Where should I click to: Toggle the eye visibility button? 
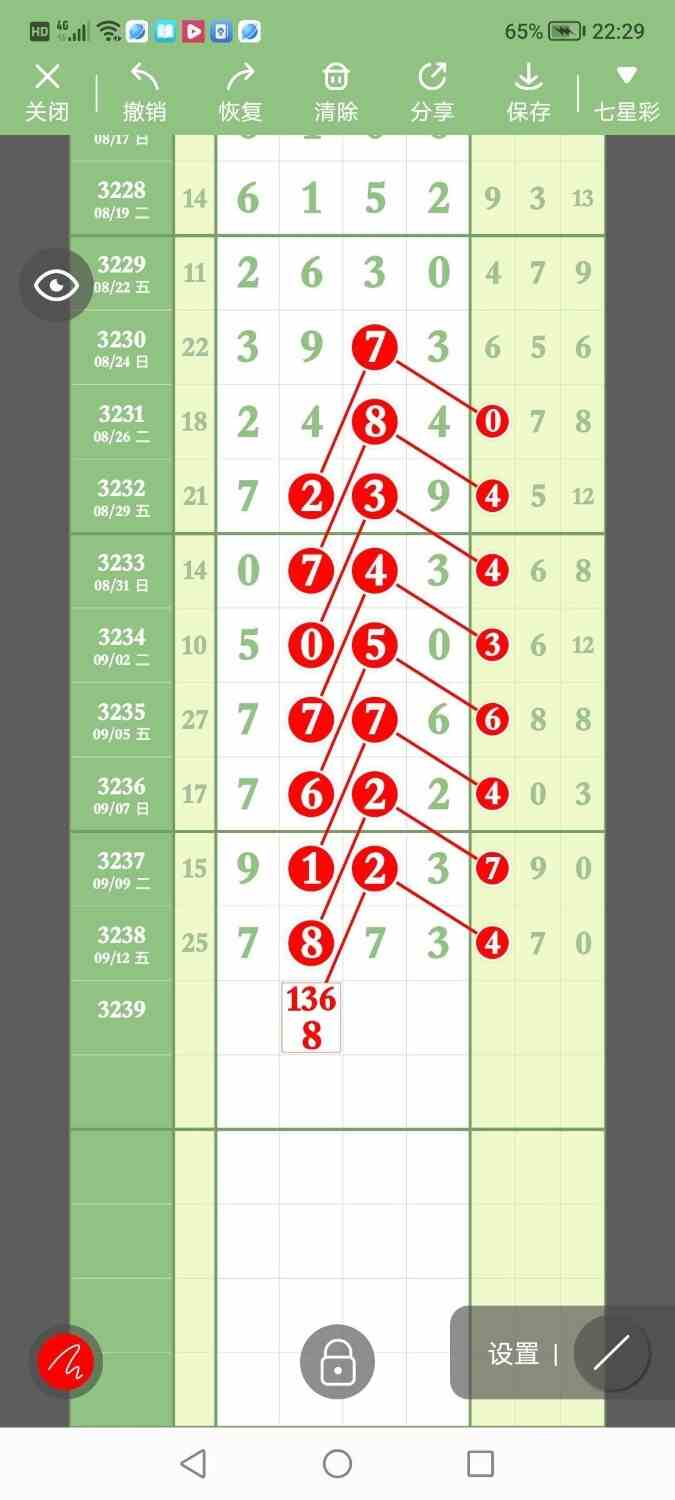[56, 286]
